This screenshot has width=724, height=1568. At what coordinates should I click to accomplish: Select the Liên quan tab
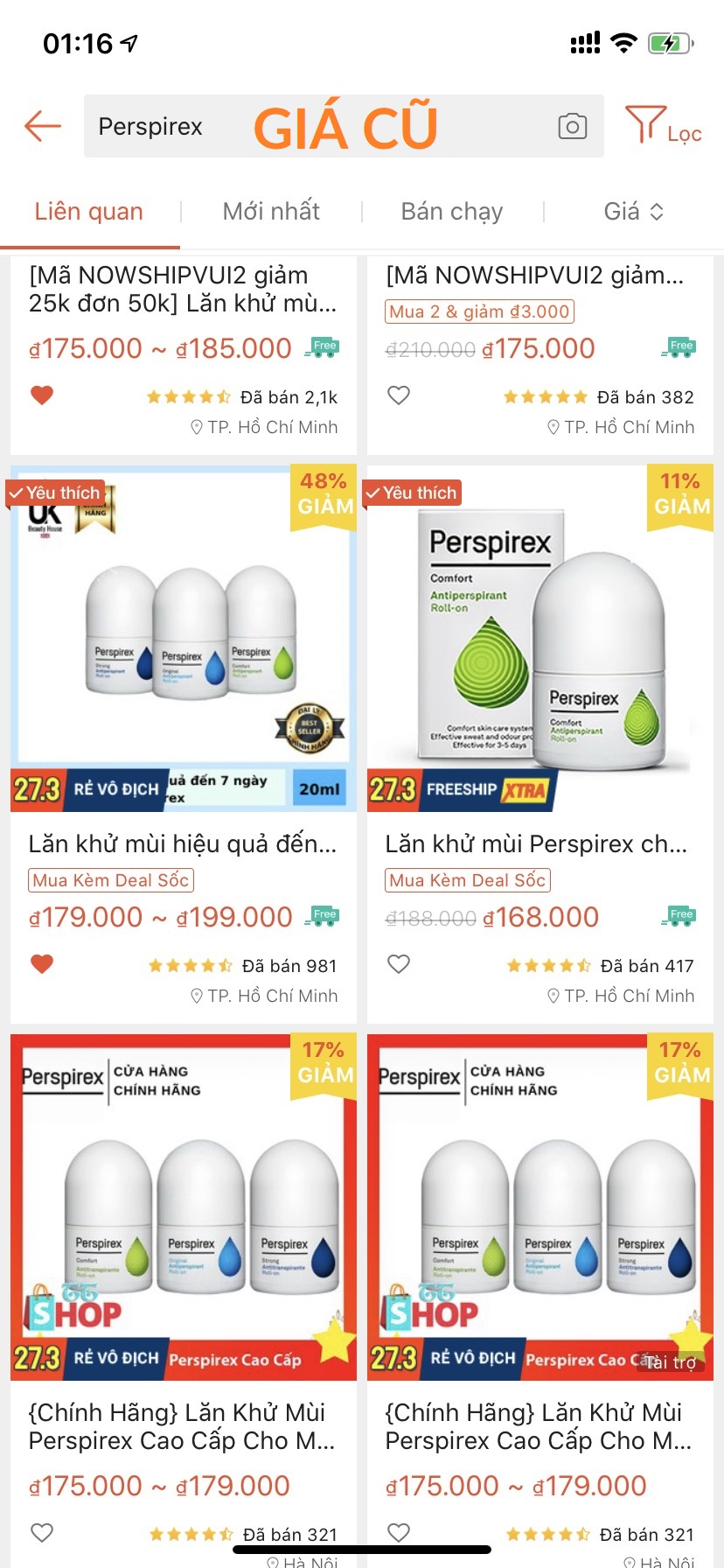(89, 211)
